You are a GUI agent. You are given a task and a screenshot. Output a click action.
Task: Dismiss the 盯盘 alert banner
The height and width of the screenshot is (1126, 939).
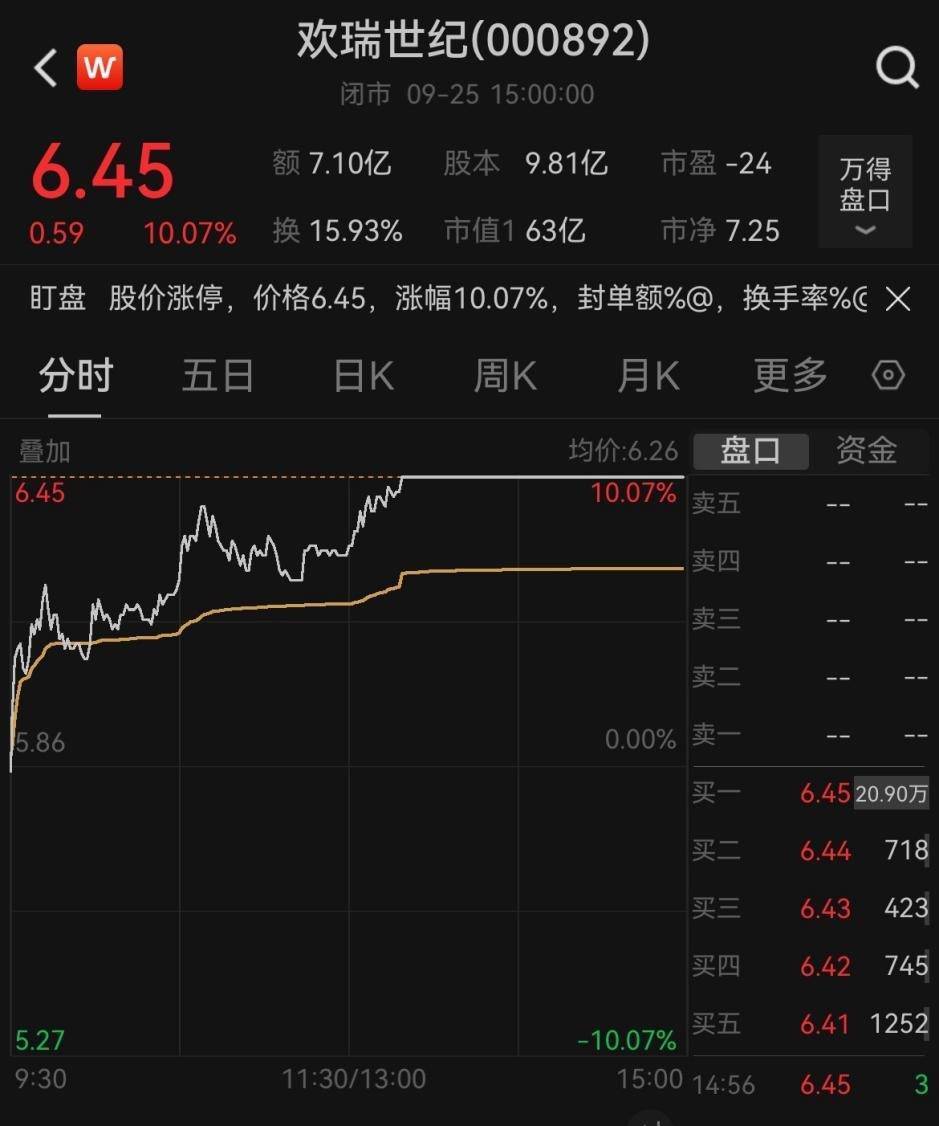pyautogui.click(x=898, y=298)
